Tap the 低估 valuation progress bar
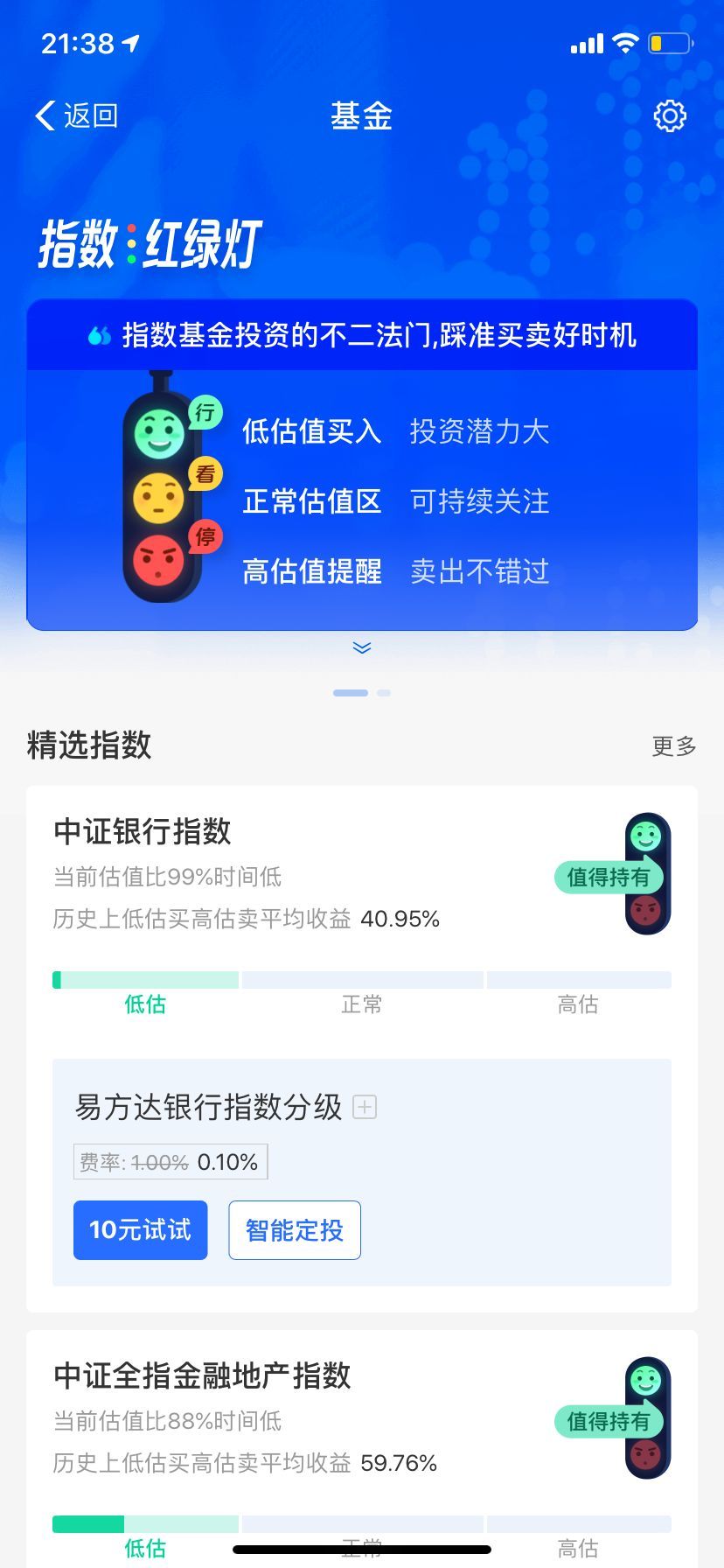The height and width of the screenshot is (1568, 724). [145, 979]
